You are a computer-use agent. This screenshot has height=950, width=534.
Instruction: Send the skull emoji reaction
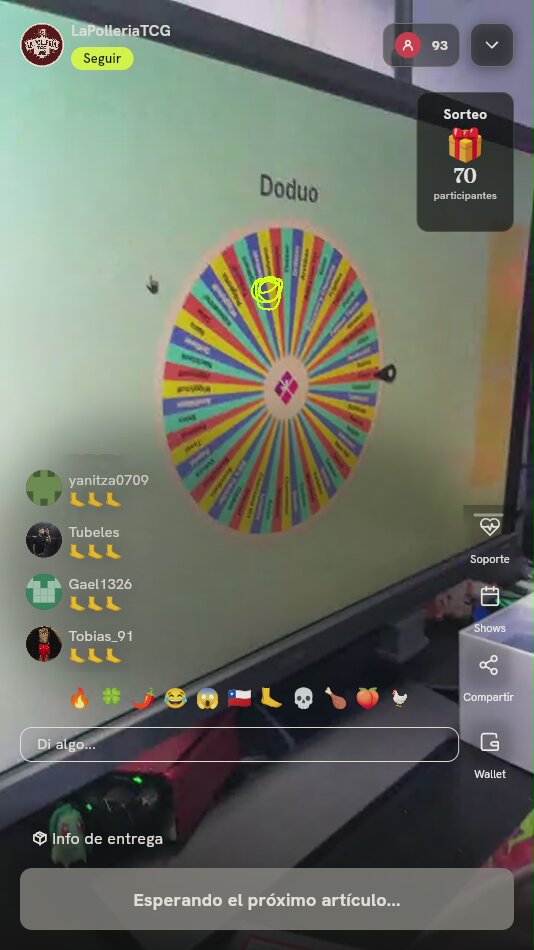(304, 698)
